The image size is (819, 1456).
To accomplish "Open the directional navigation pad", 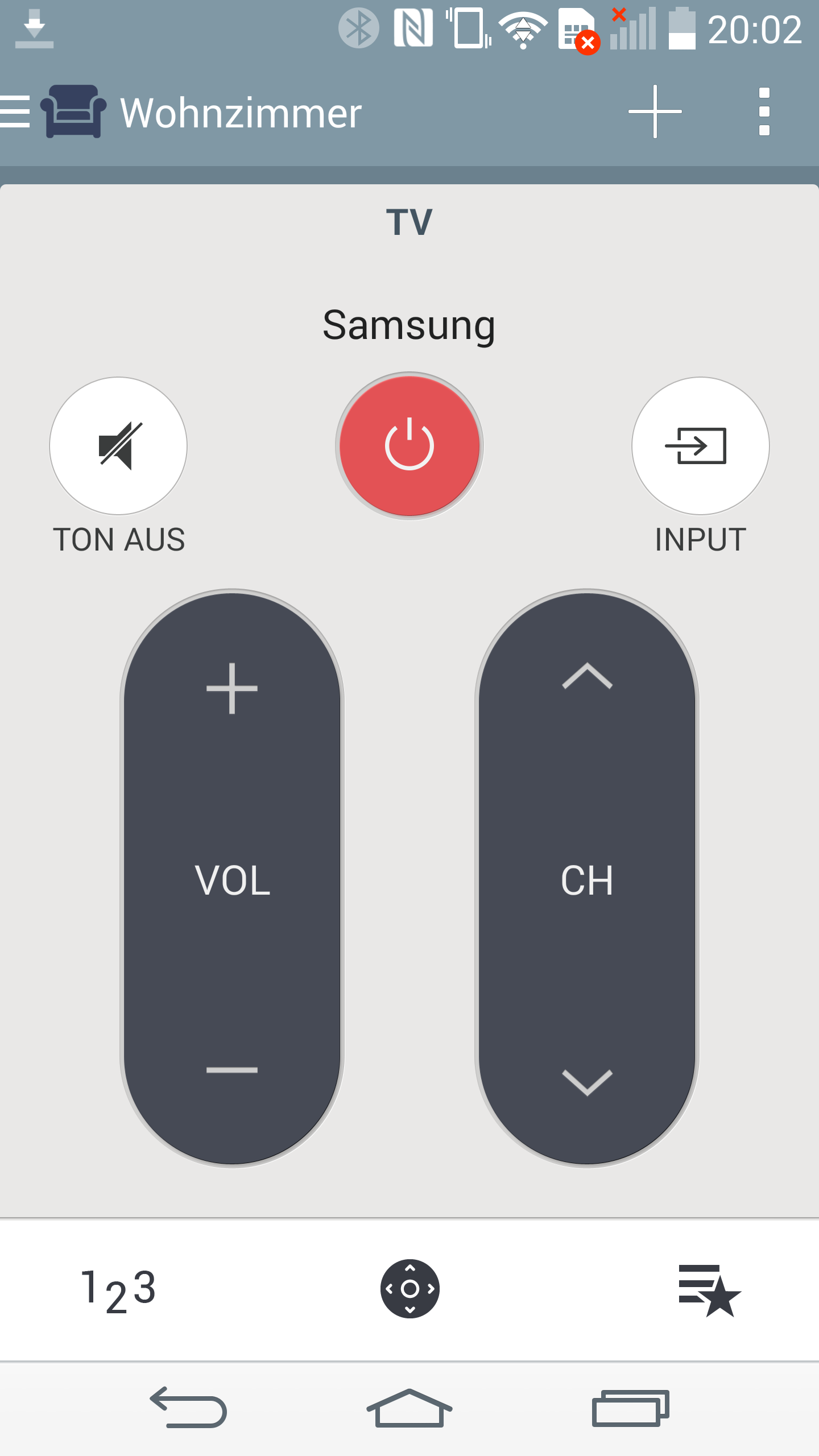I will pos(409,1289).
